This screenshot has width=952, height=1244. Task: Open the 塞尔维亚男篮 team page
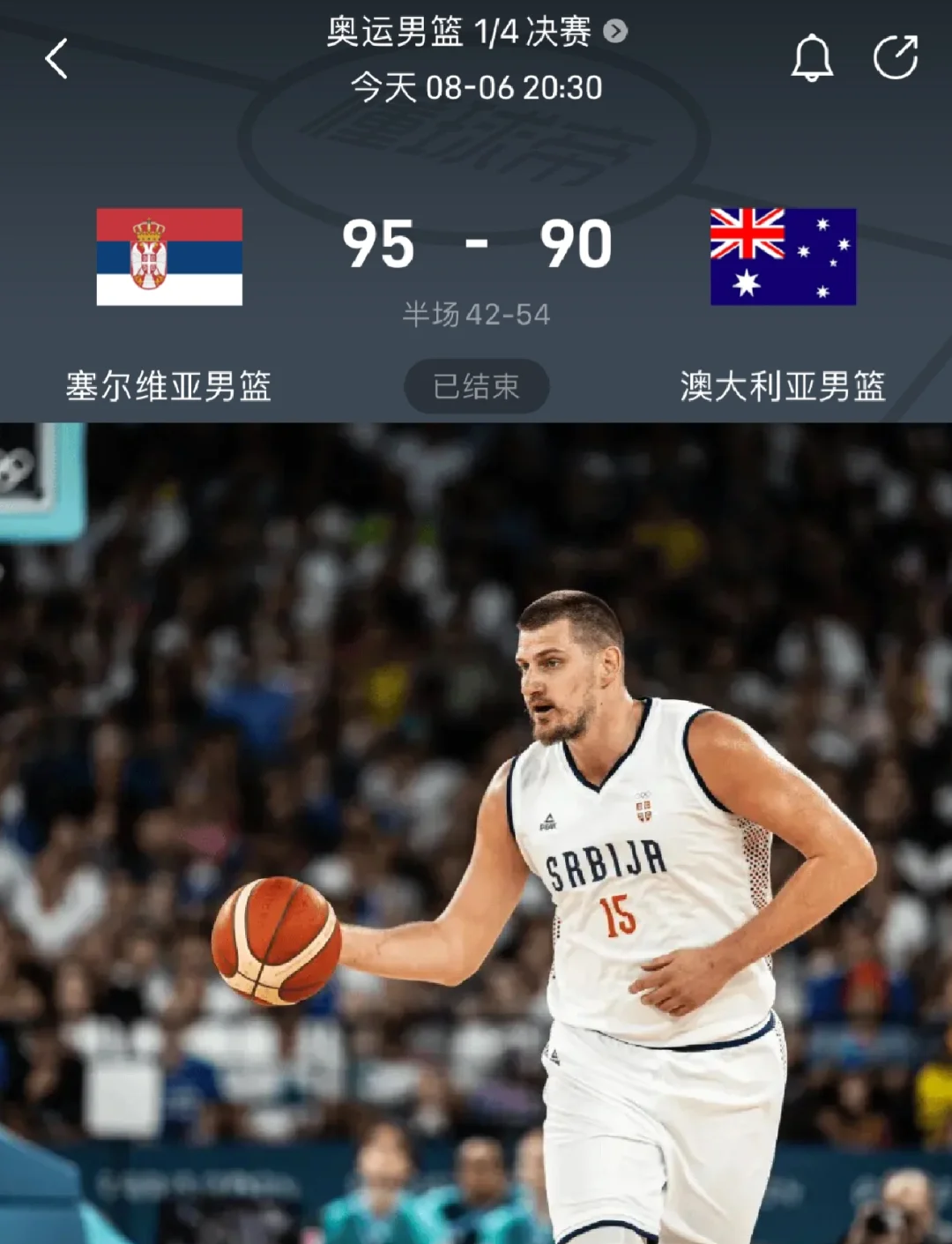[168, 385]
